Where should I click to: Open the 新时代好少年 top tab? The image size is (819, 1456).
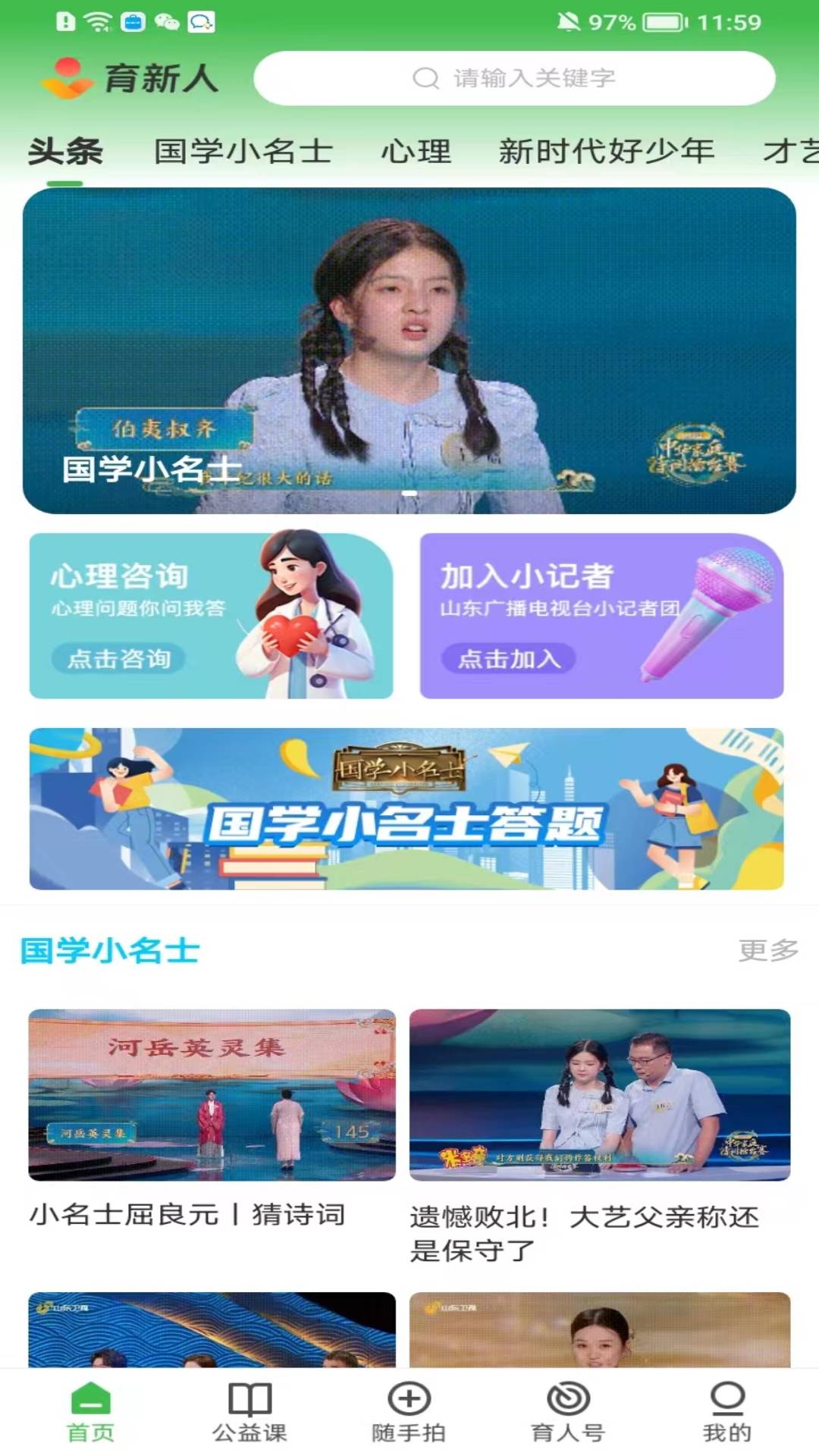(x=606, y=152)
